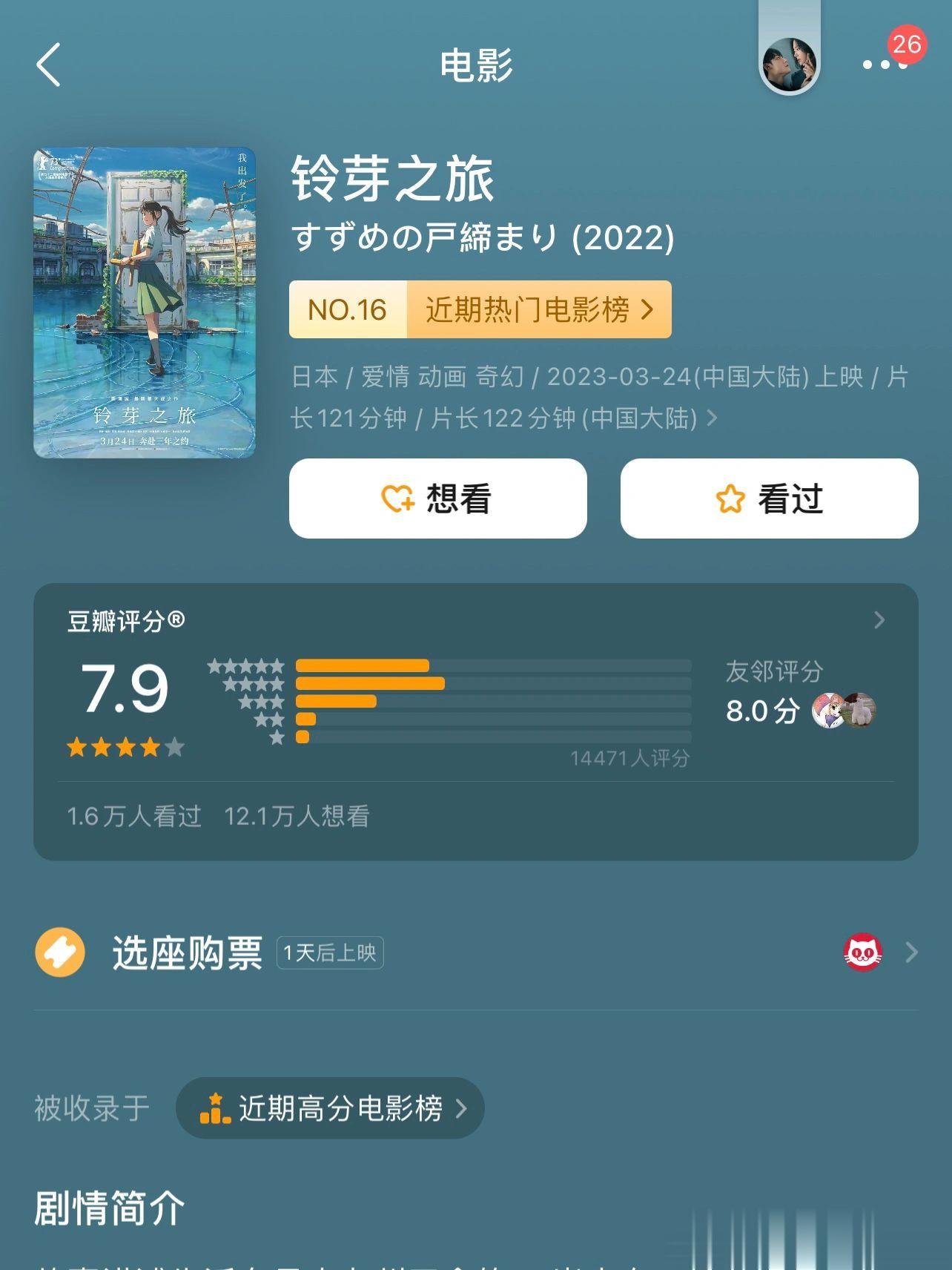Image resolution: width=952 pixels, height=1270 pixels.
Task: Open the floating avatar bubble in the top bar
Action: point(789,65)
